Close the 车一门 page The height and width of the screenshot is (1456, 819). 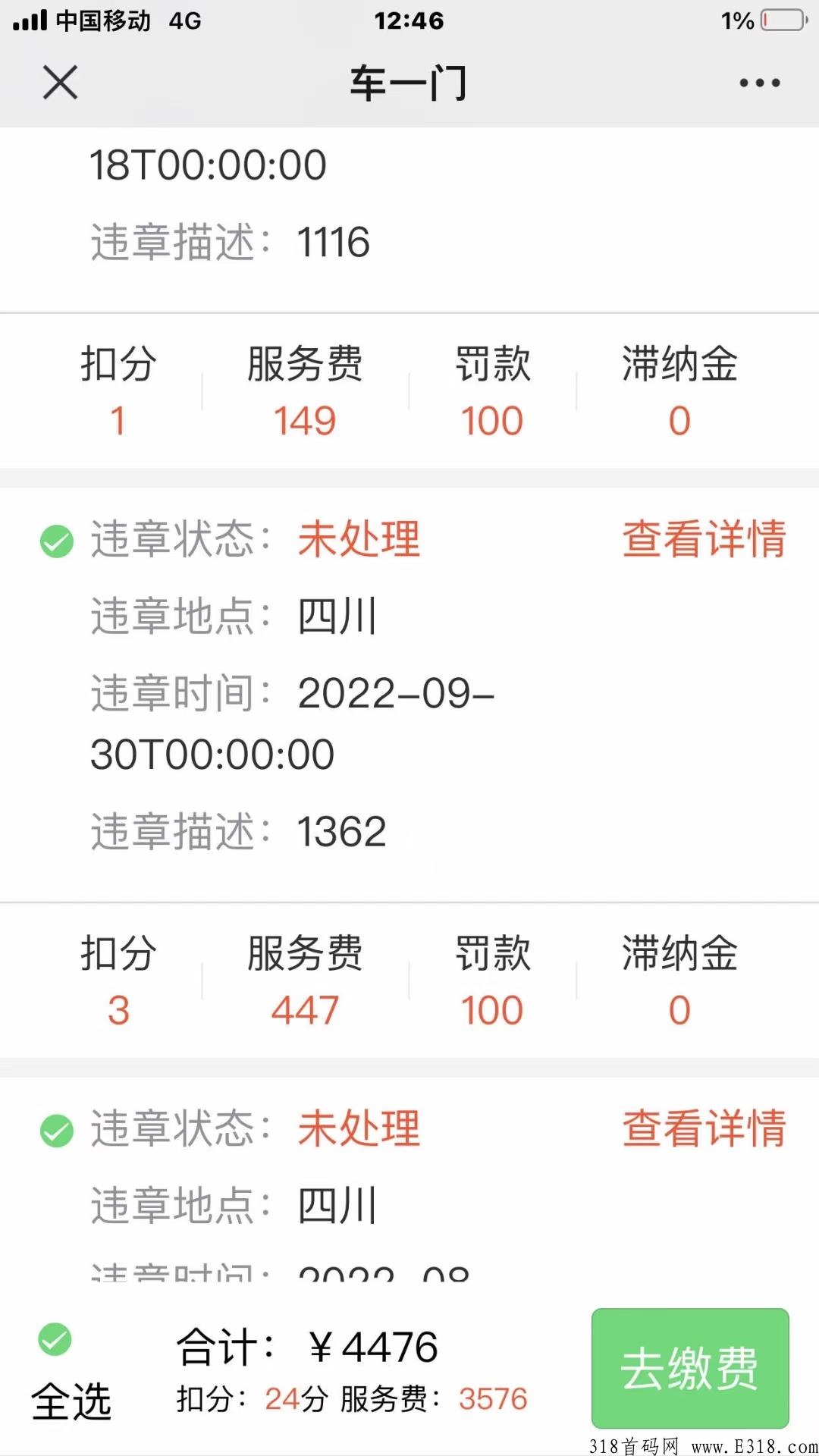click(60, 82)
